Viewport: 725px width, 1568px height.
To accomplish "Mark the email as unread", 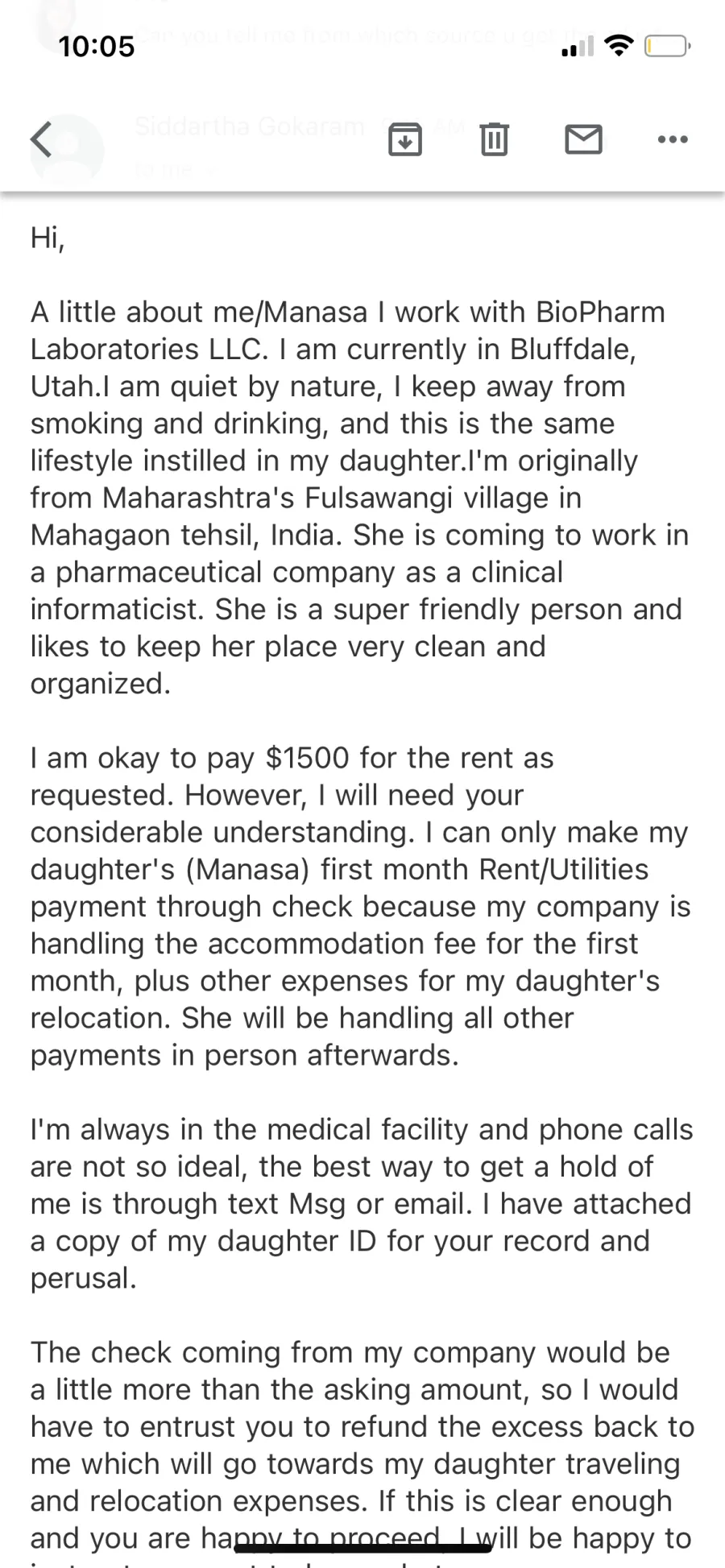I will coord(583,139).
